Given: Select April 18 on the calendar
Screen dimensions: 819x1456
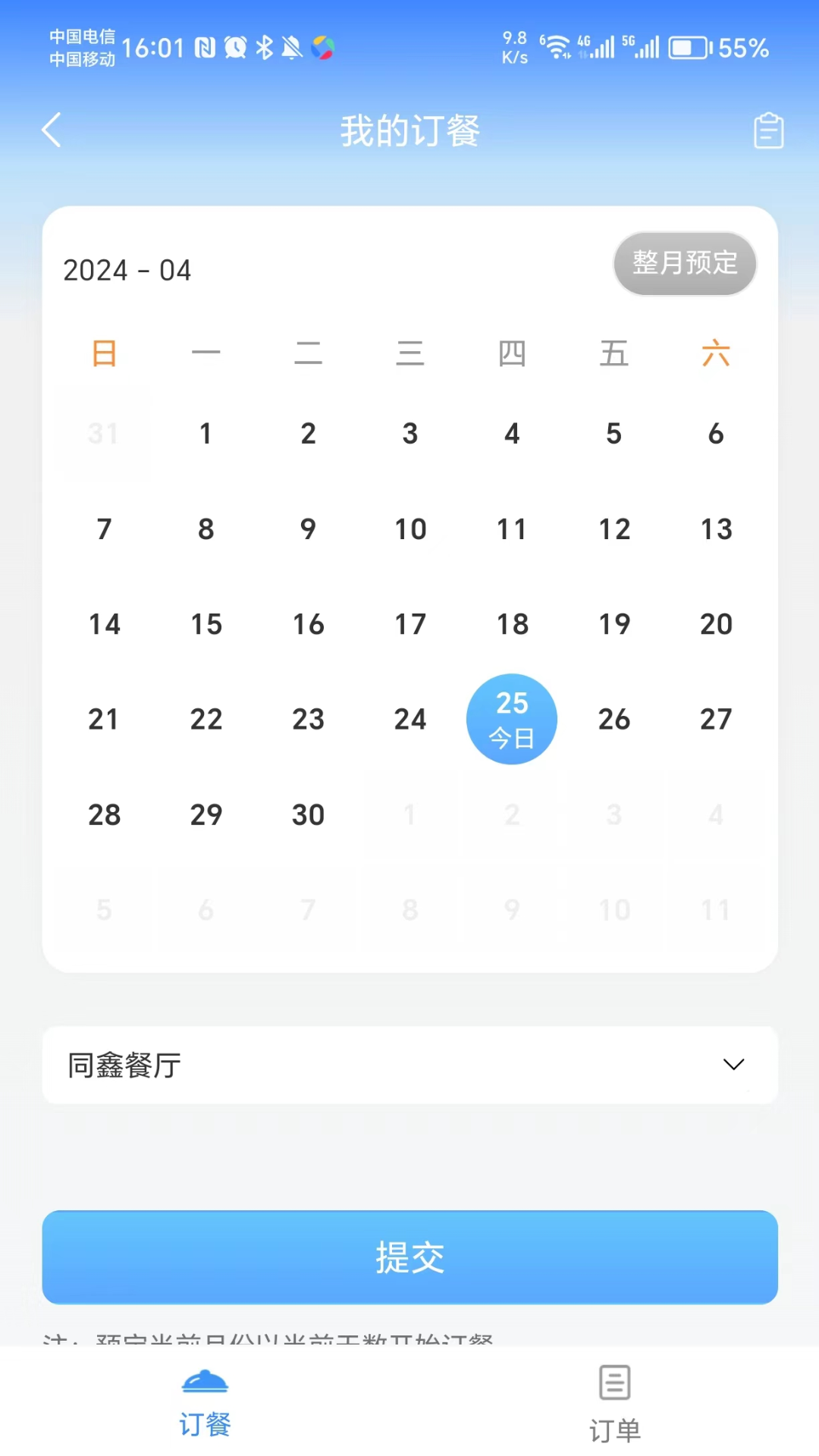Looking at the screenshot, I should tap(512, 624).
